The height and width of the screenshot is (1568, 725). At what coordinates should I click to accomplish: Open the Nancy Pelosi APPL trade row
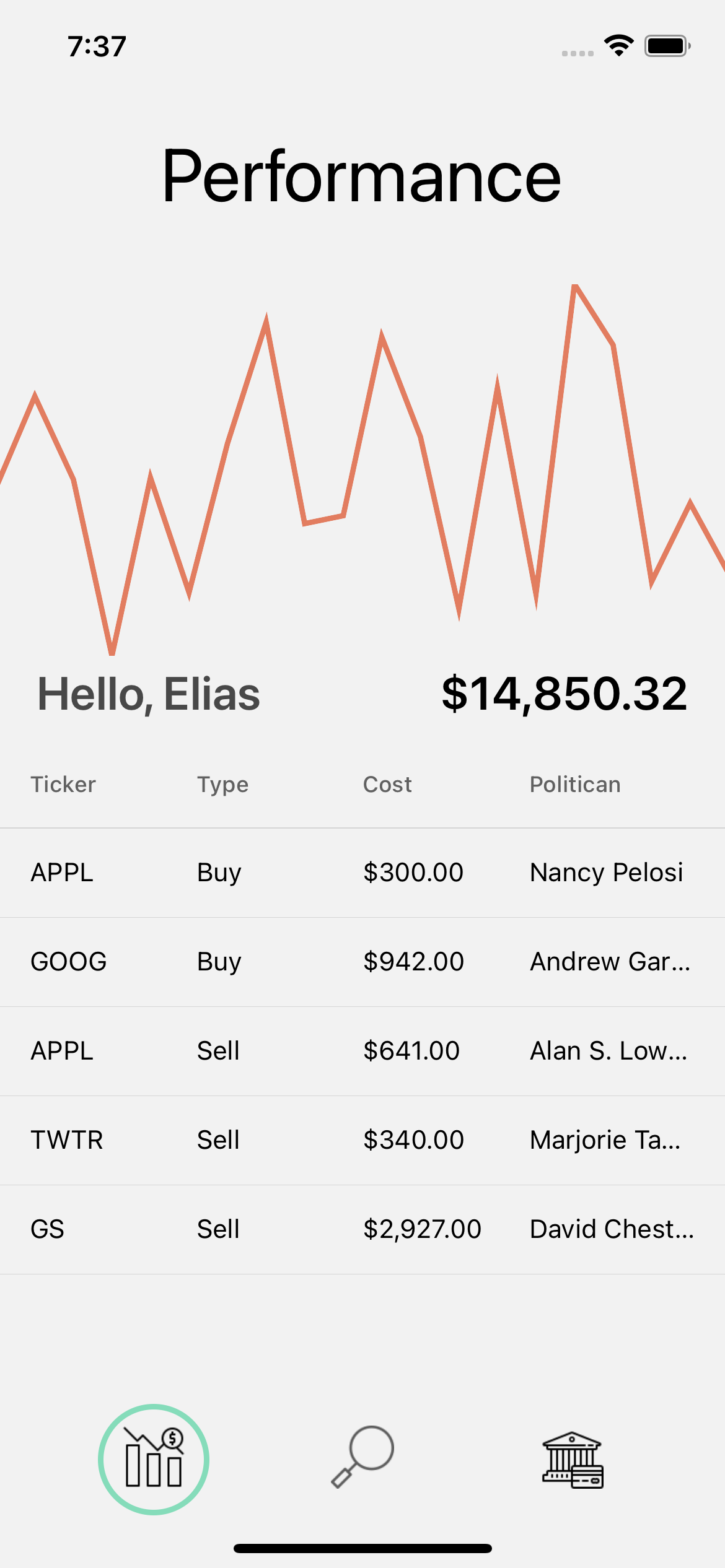362,873
